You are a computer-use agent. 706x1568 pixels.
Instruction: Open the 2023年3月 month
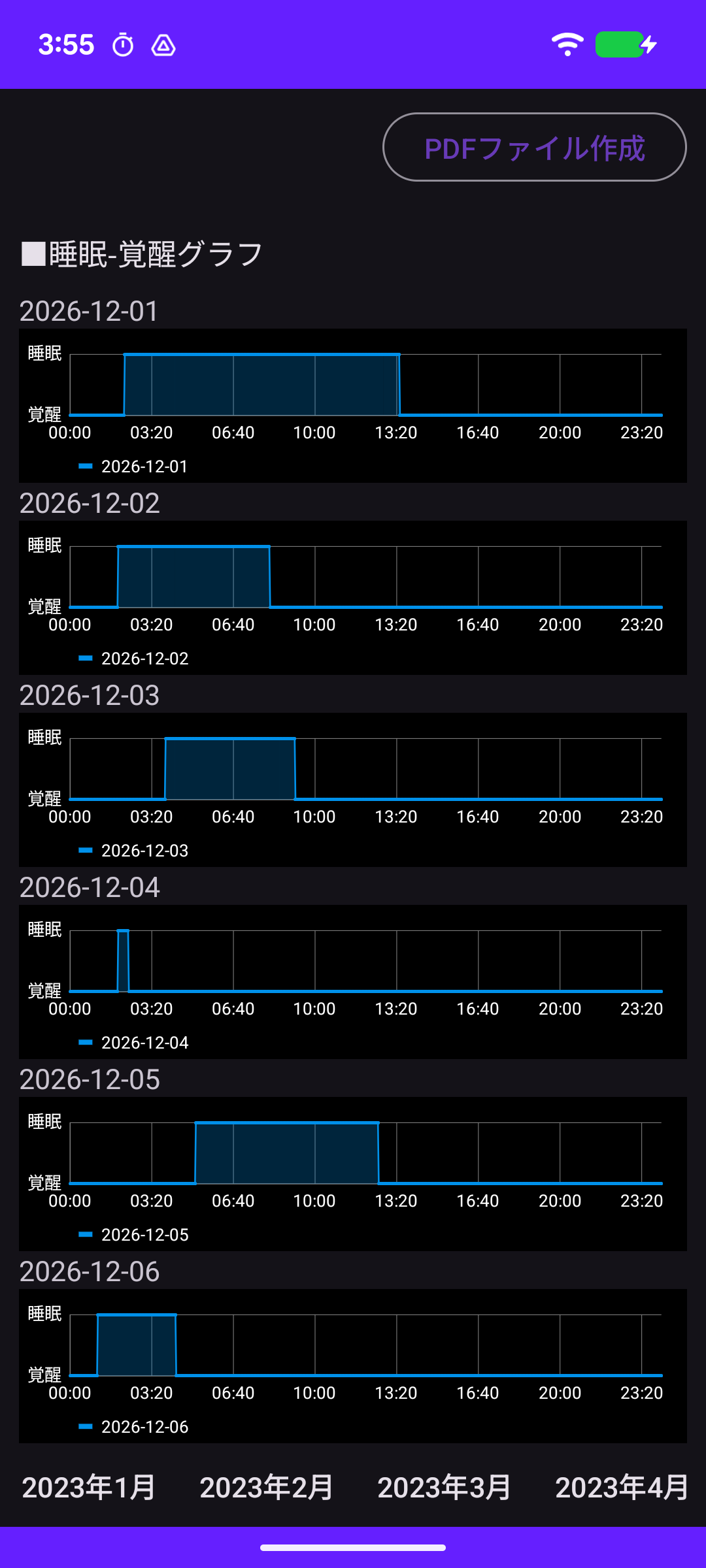click(445, 1488)
